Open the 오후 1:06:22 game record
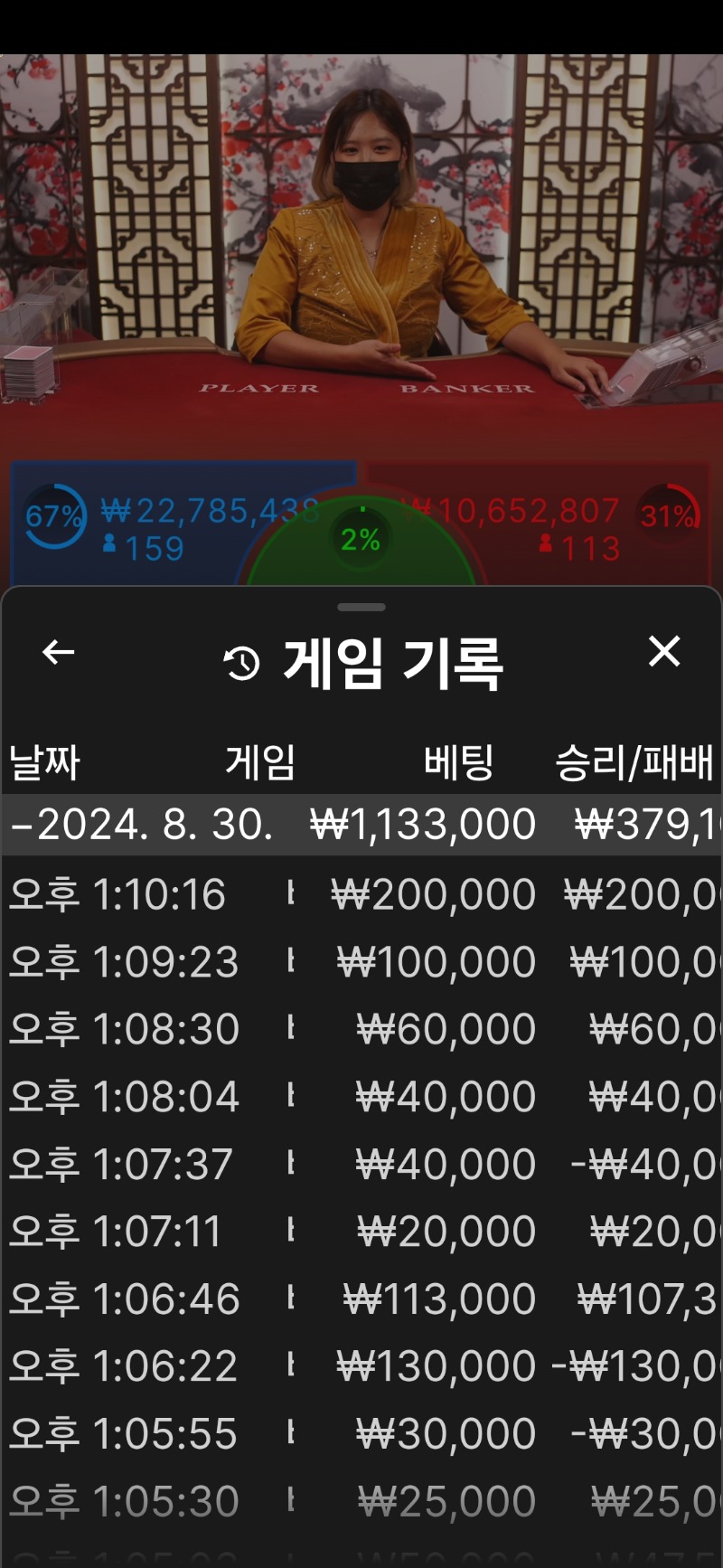The image size is (723, 1568). [x=361, y=1365]
